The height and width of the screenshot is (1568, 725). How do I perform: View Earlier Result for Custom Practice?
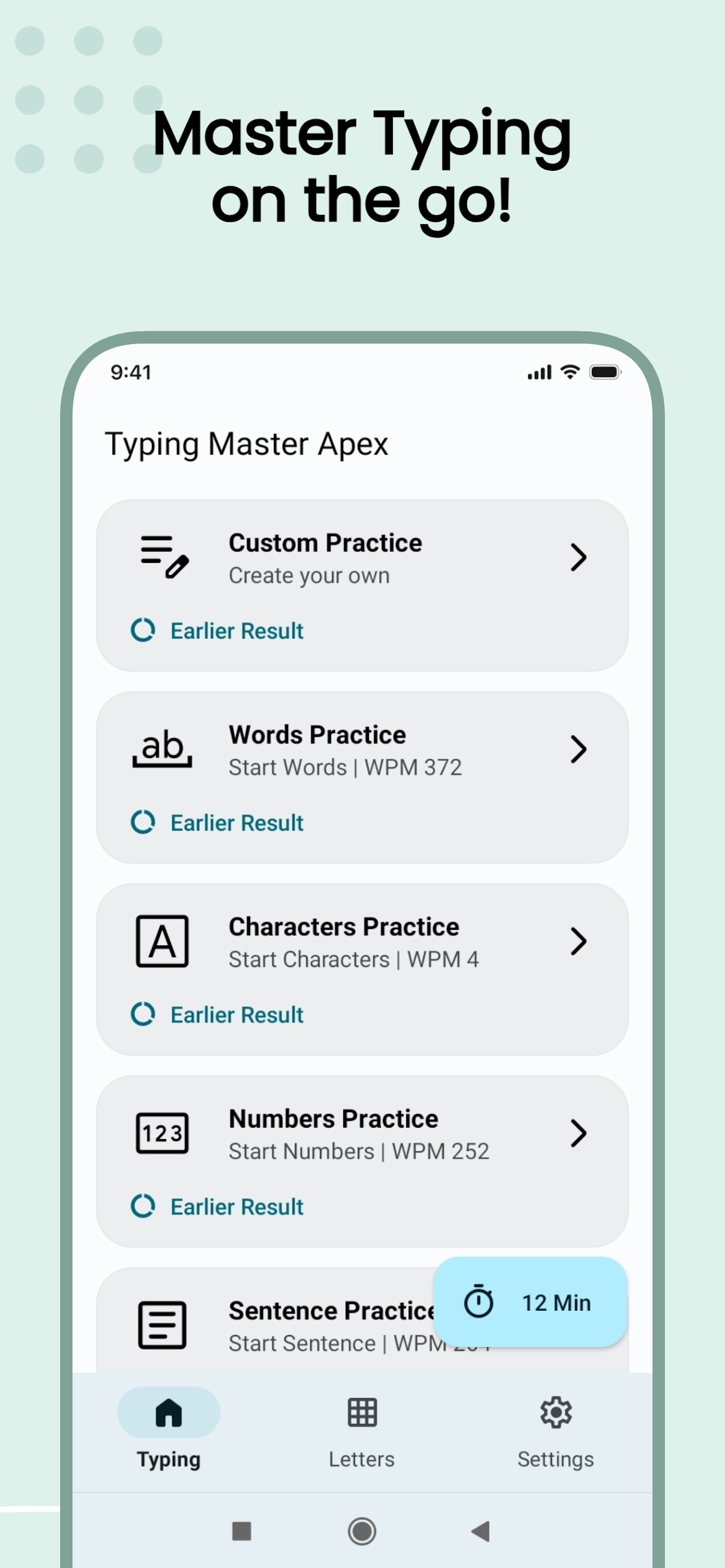(218, 630)
